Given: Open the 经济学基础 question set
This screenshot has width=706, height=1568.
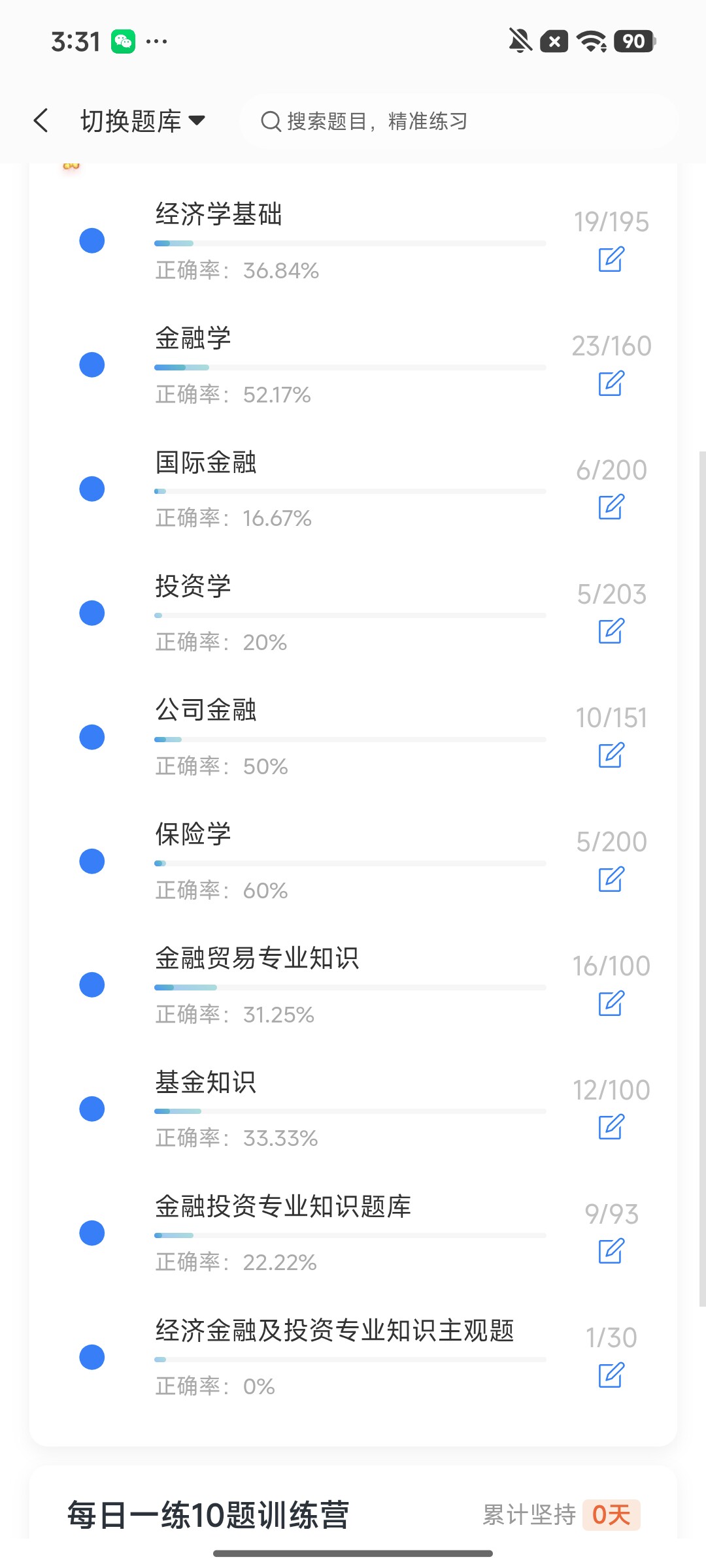Looking at the screenshot, I should coord(353,241).
